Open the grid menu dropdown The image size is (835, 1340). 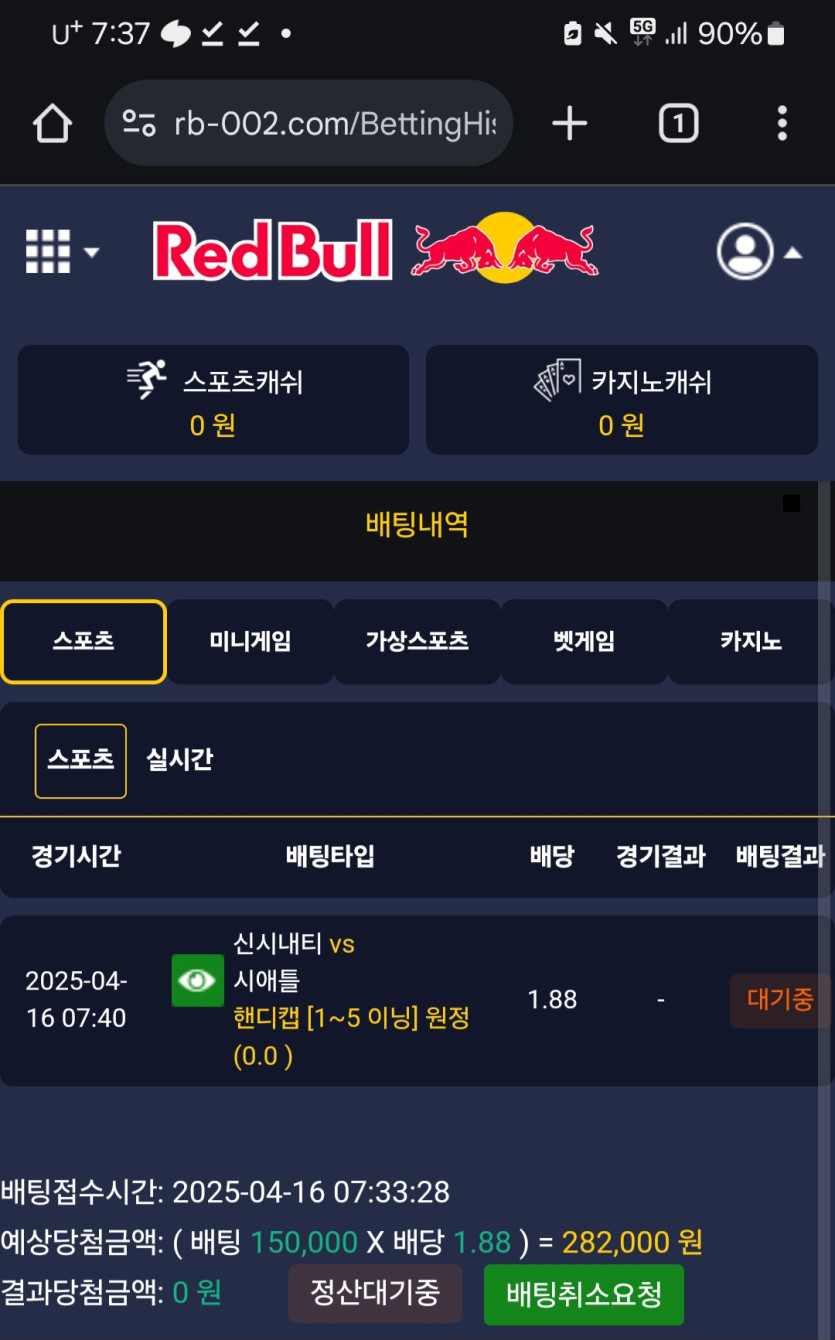coord(61,251)
